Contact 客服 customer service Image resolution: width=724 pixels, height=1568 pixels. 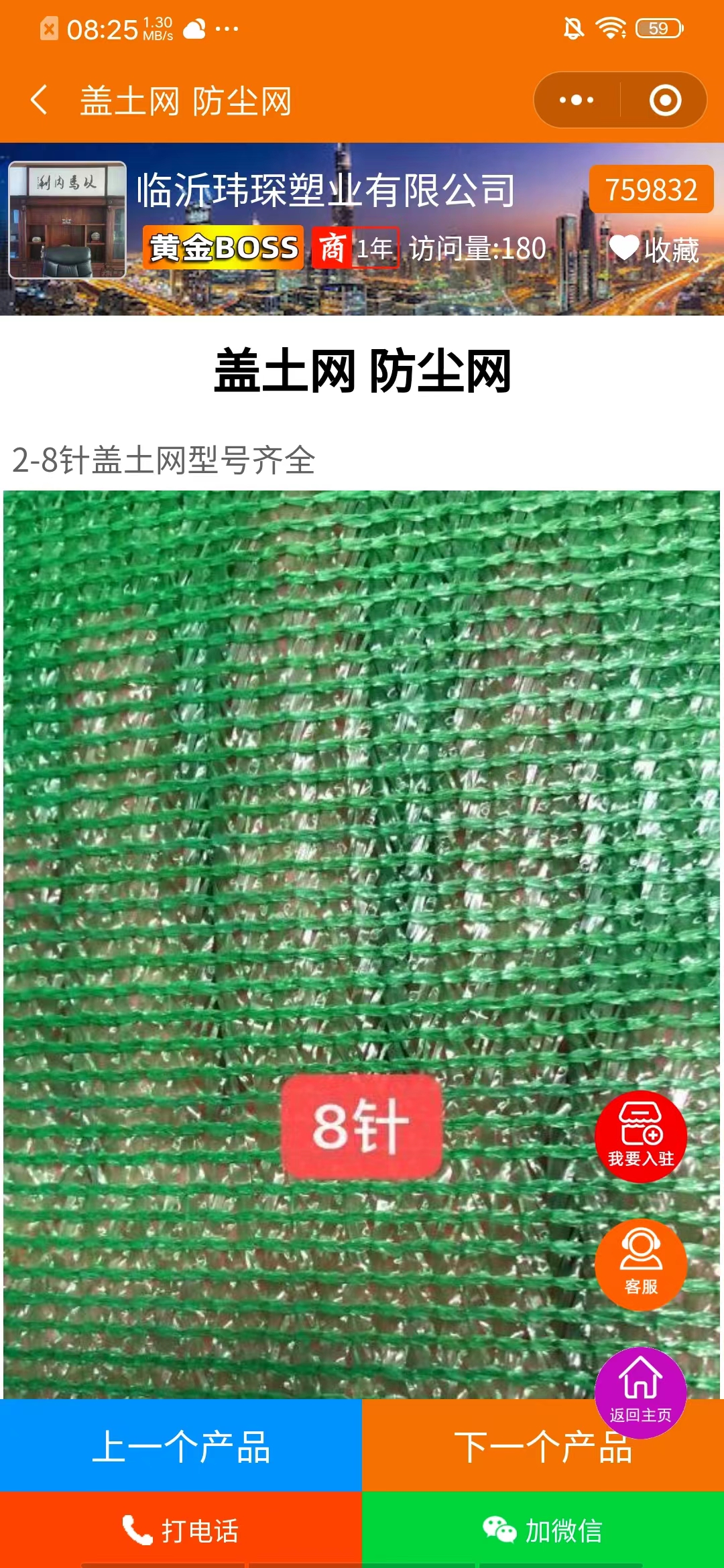pos(641,1265)
